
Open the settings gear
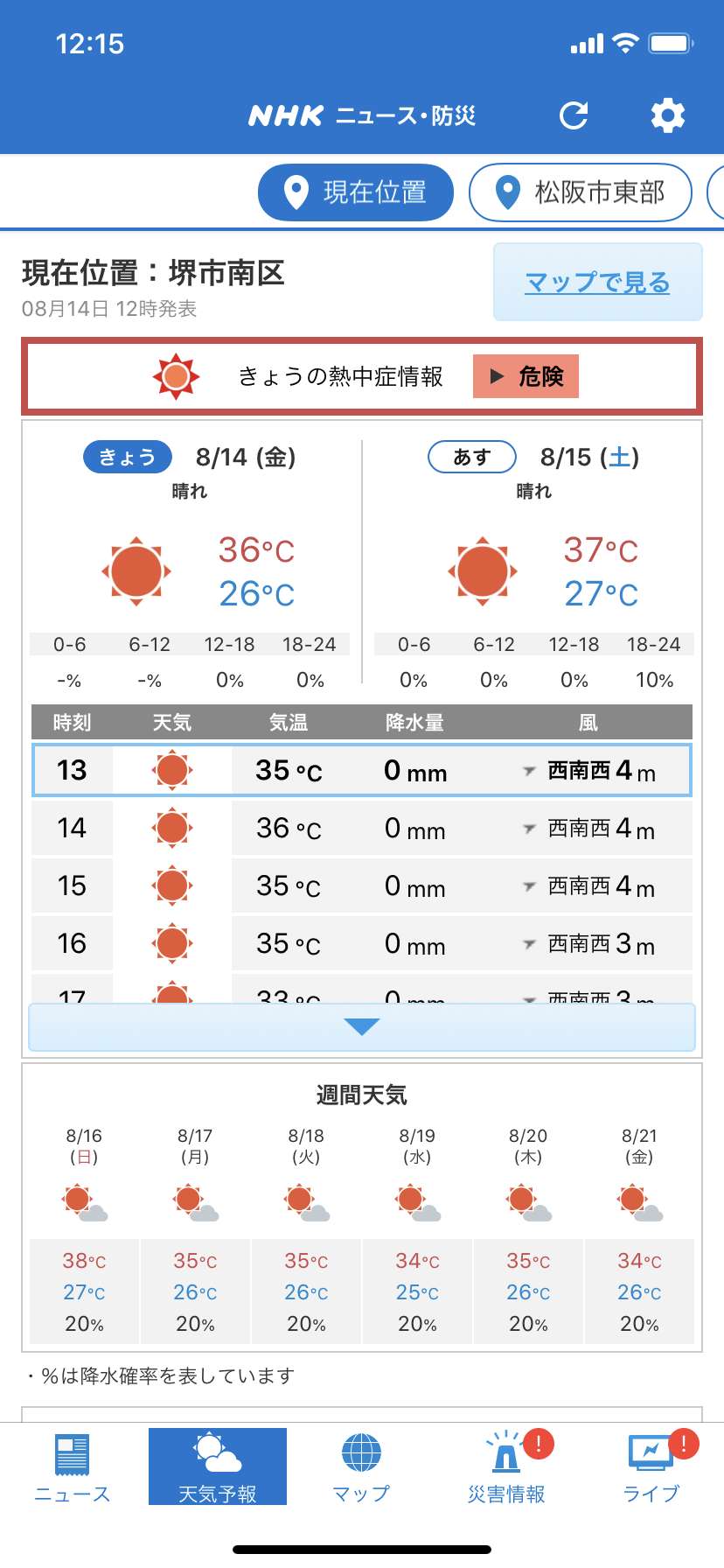point(668,115)
